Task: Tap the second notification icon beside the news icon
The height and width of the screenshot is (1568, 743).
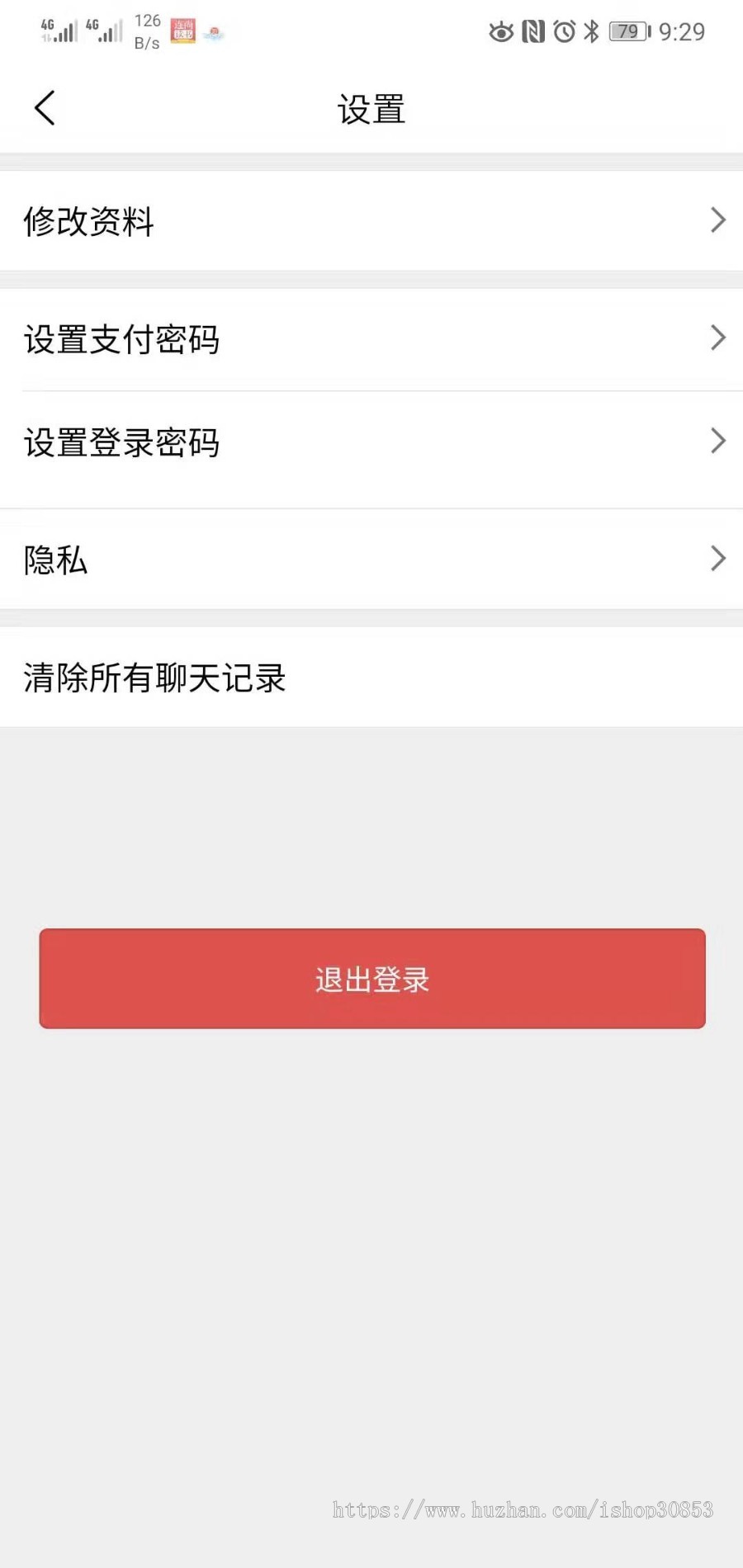Action: point(214,35)
